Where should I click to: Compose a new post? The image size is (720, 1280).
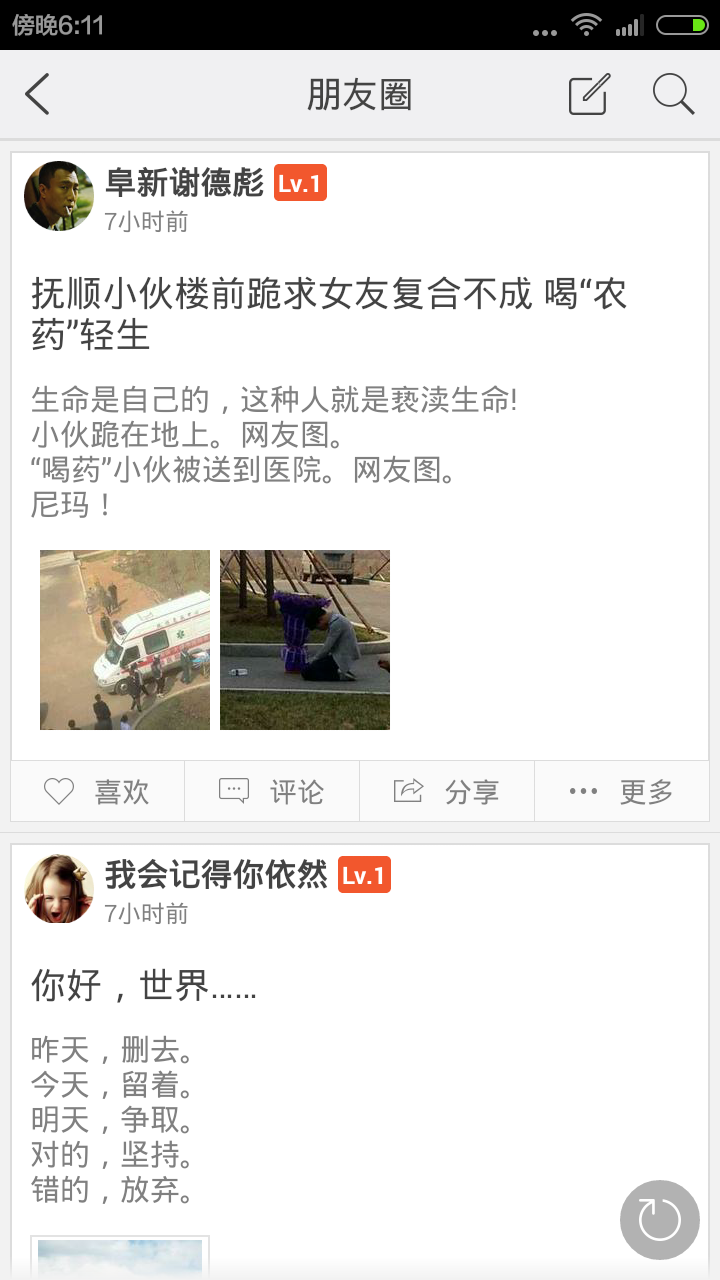click(x=588, y=95)
